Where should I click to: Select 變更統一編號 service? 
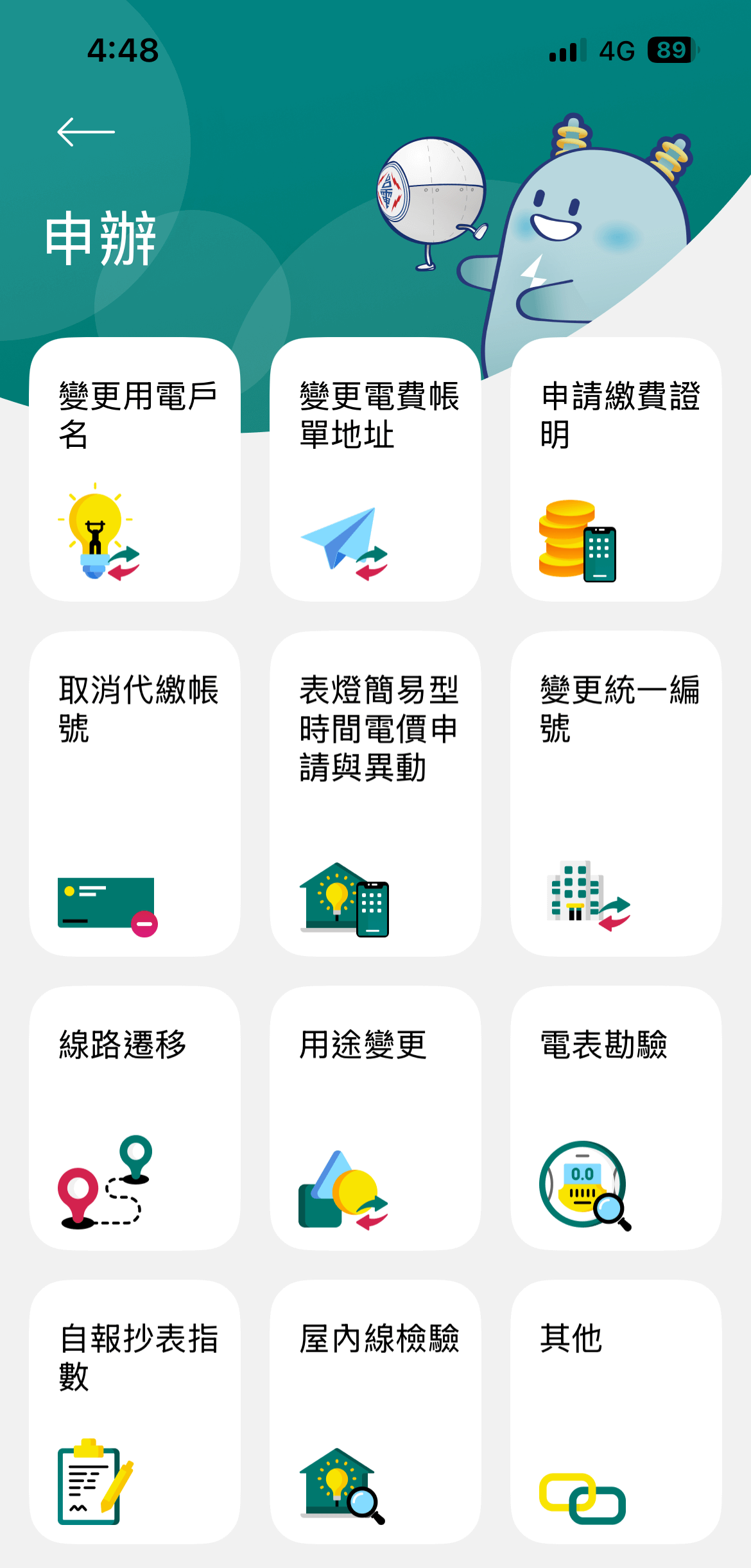[616, 794]
